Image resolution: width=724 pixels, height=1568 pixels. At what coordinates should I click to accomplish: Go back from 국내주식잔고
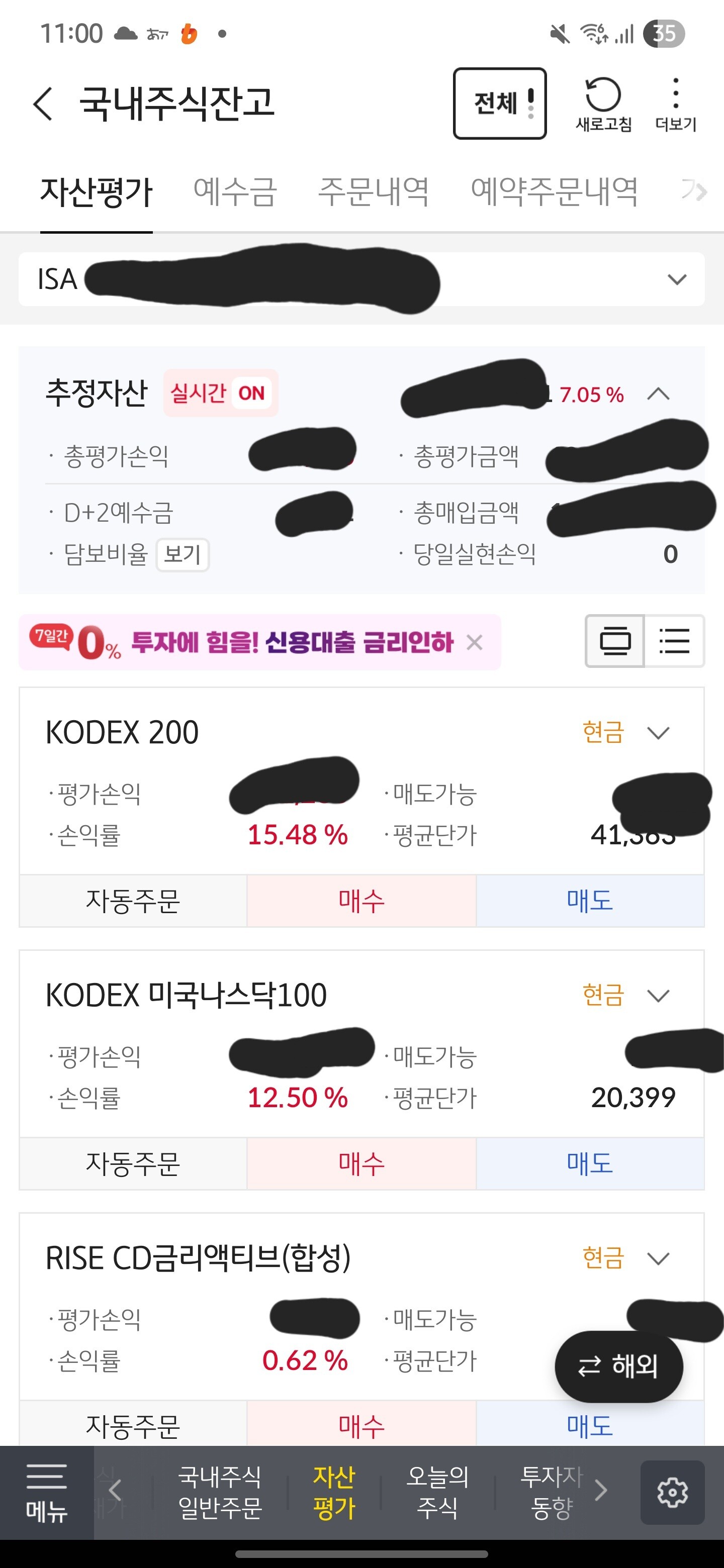tap(43, 104)
